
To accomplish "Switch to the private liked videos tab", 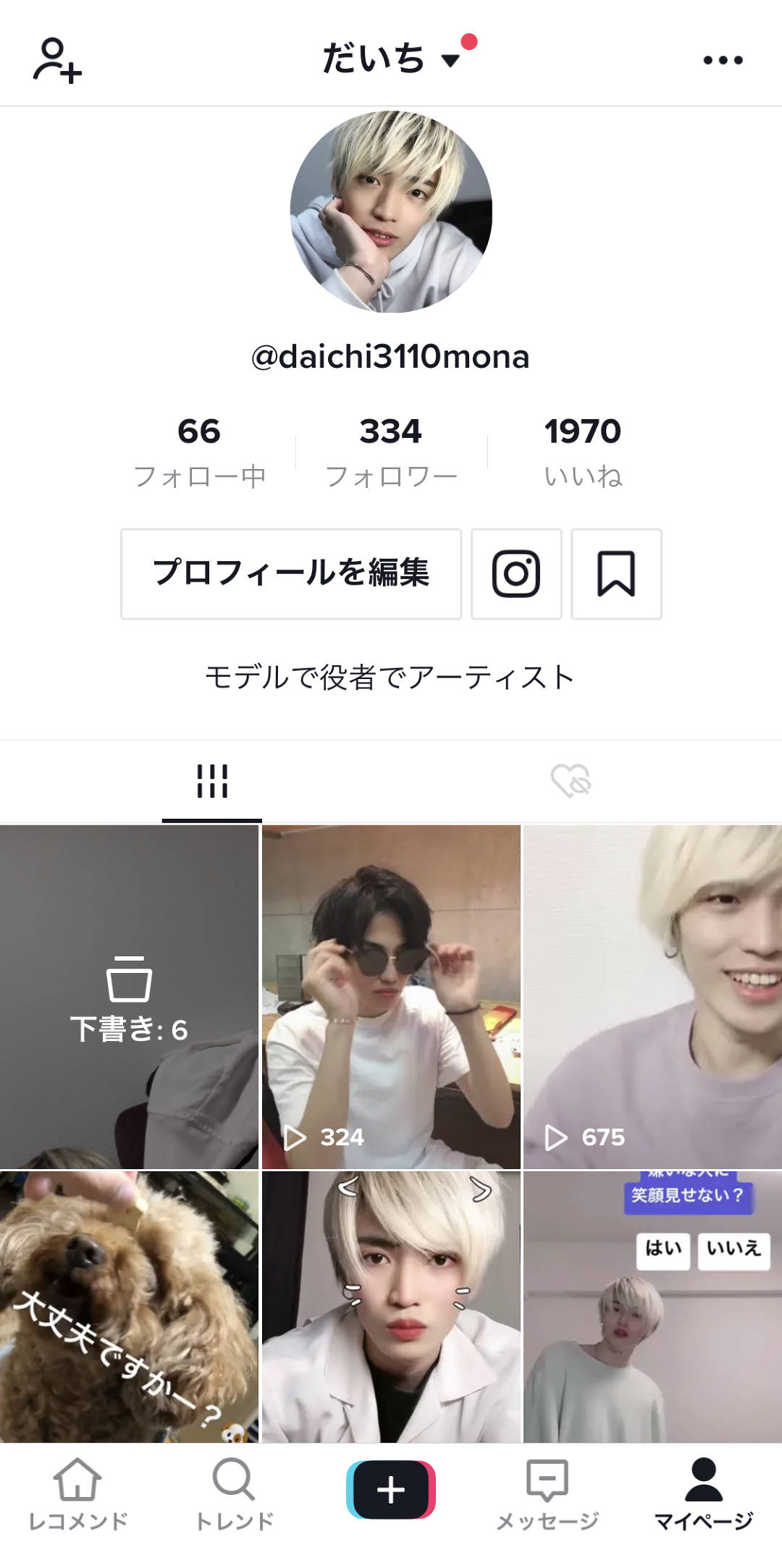I will tap(571, 782).
